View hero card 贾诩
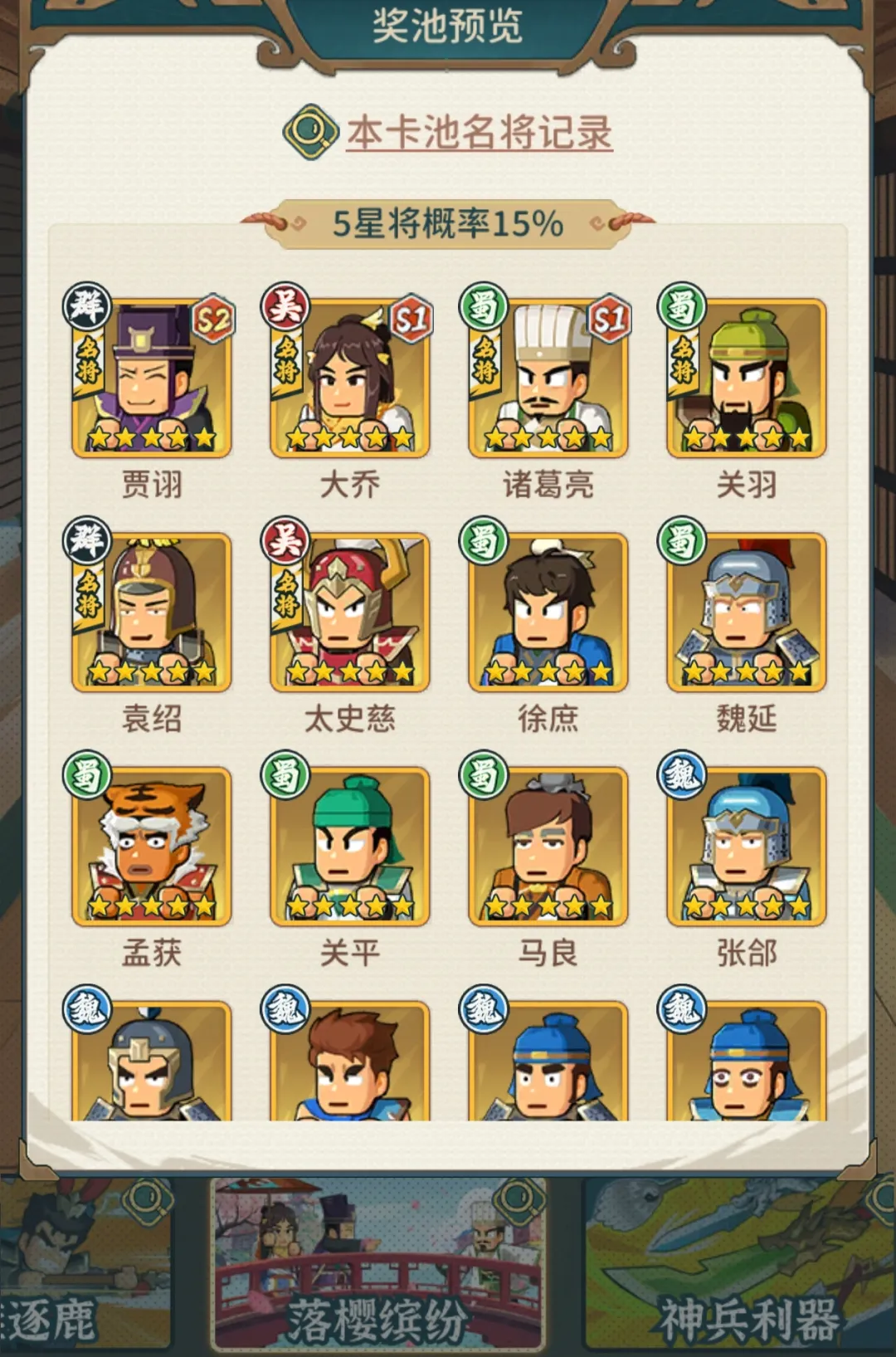This screenshot has height=1357, width=896. point(152,378)
